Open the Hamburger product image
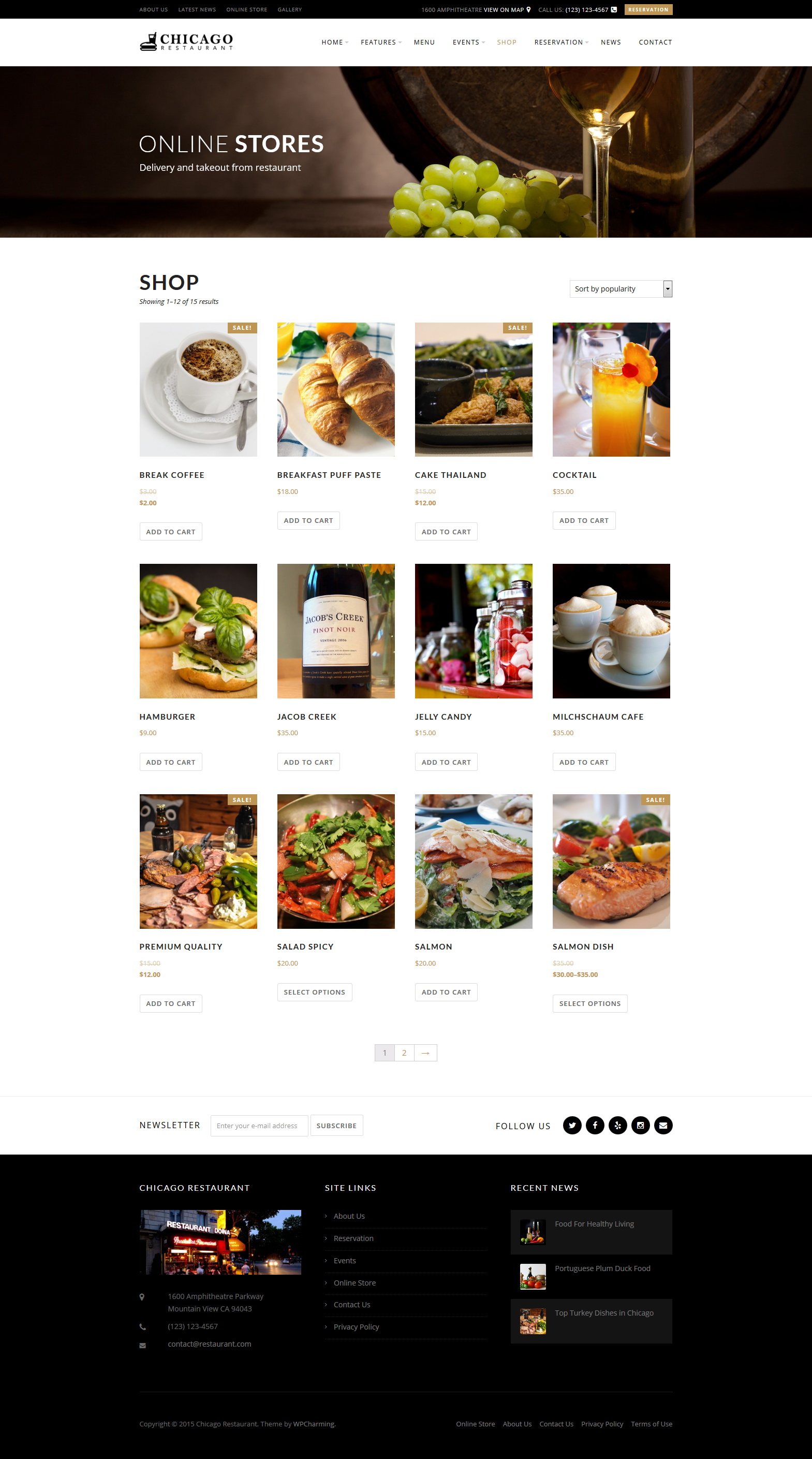 (x=198, y=631)
